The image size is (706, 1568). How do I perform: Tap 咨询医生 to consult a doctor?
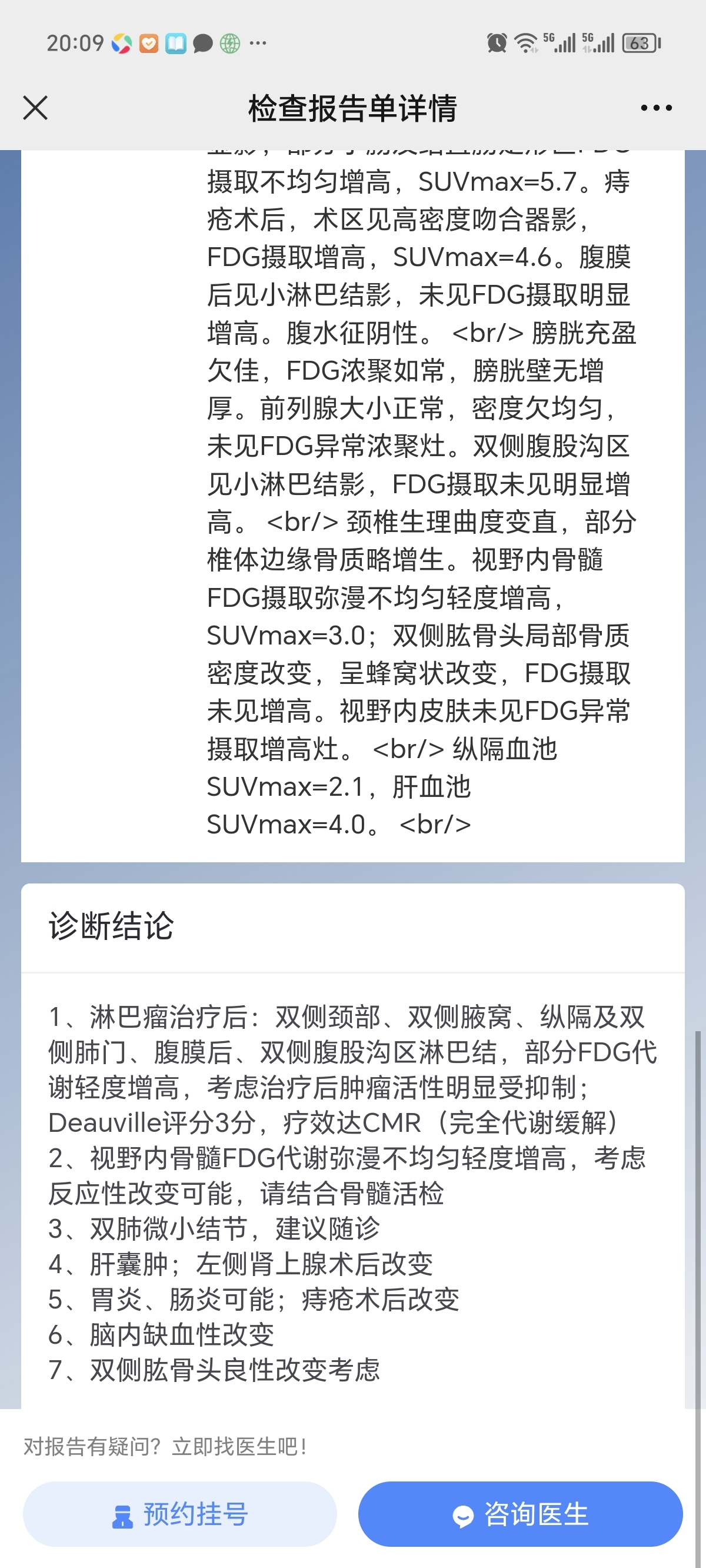pyautogui.click(x=520, y=1514)
